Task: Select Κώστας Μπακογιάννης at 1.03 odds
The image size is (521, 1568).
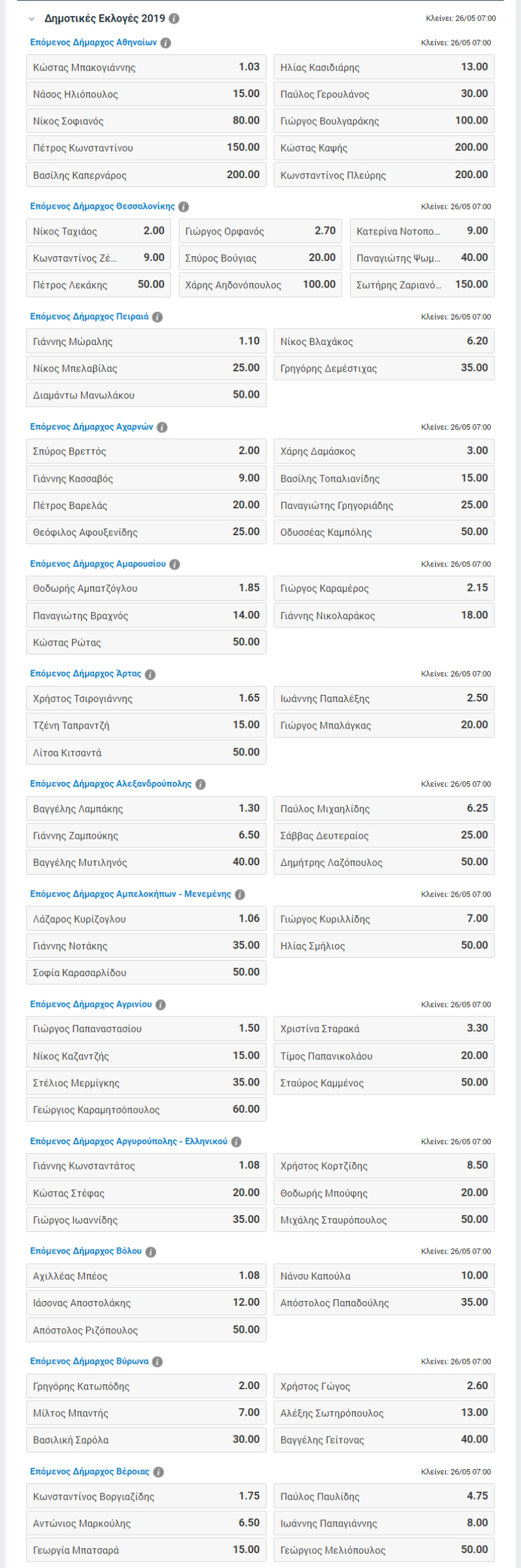Action: pos(146,67)
